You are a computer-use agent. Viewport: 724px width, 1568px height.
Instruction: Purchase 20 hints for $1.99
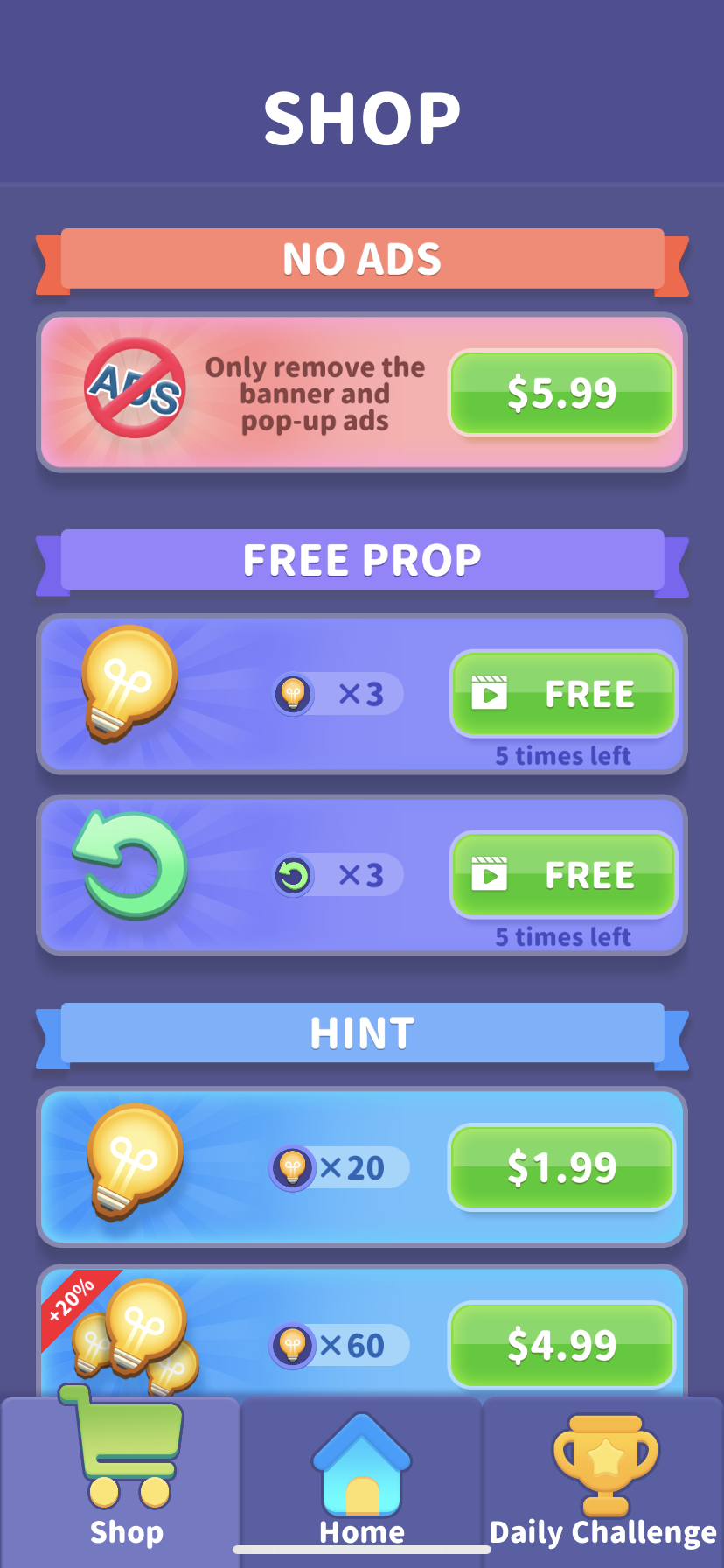pos(561,1167)
